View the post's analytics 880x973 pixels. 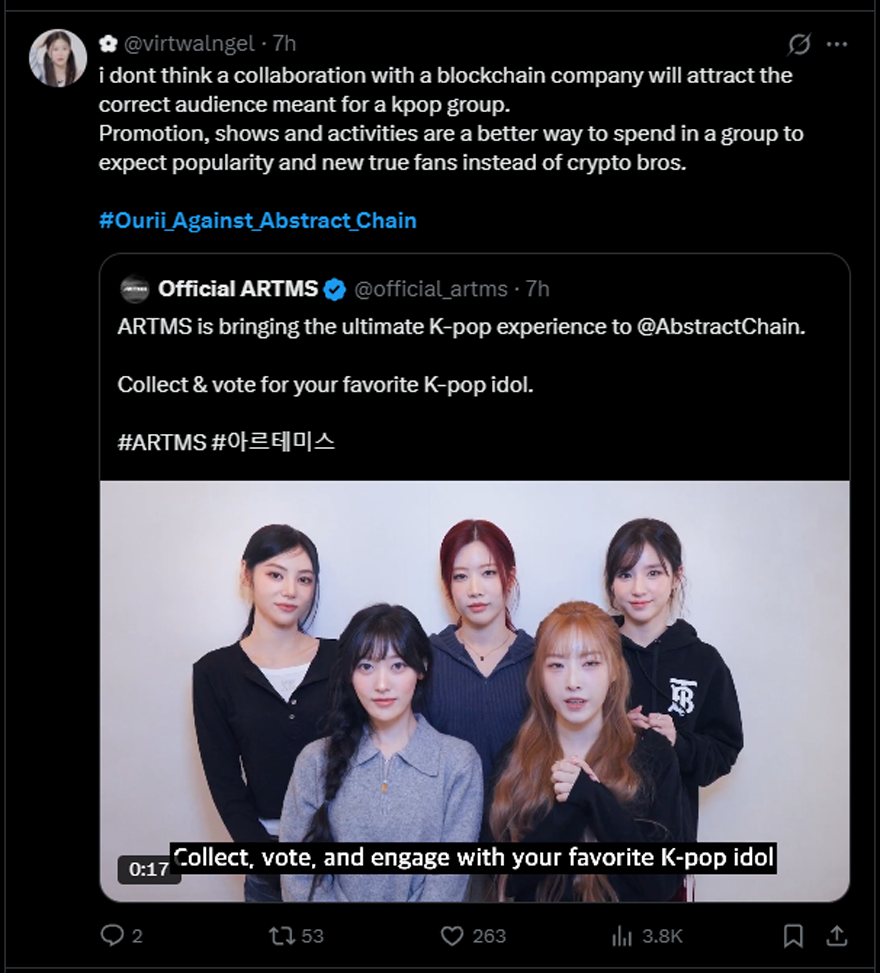tap(623, 935)
